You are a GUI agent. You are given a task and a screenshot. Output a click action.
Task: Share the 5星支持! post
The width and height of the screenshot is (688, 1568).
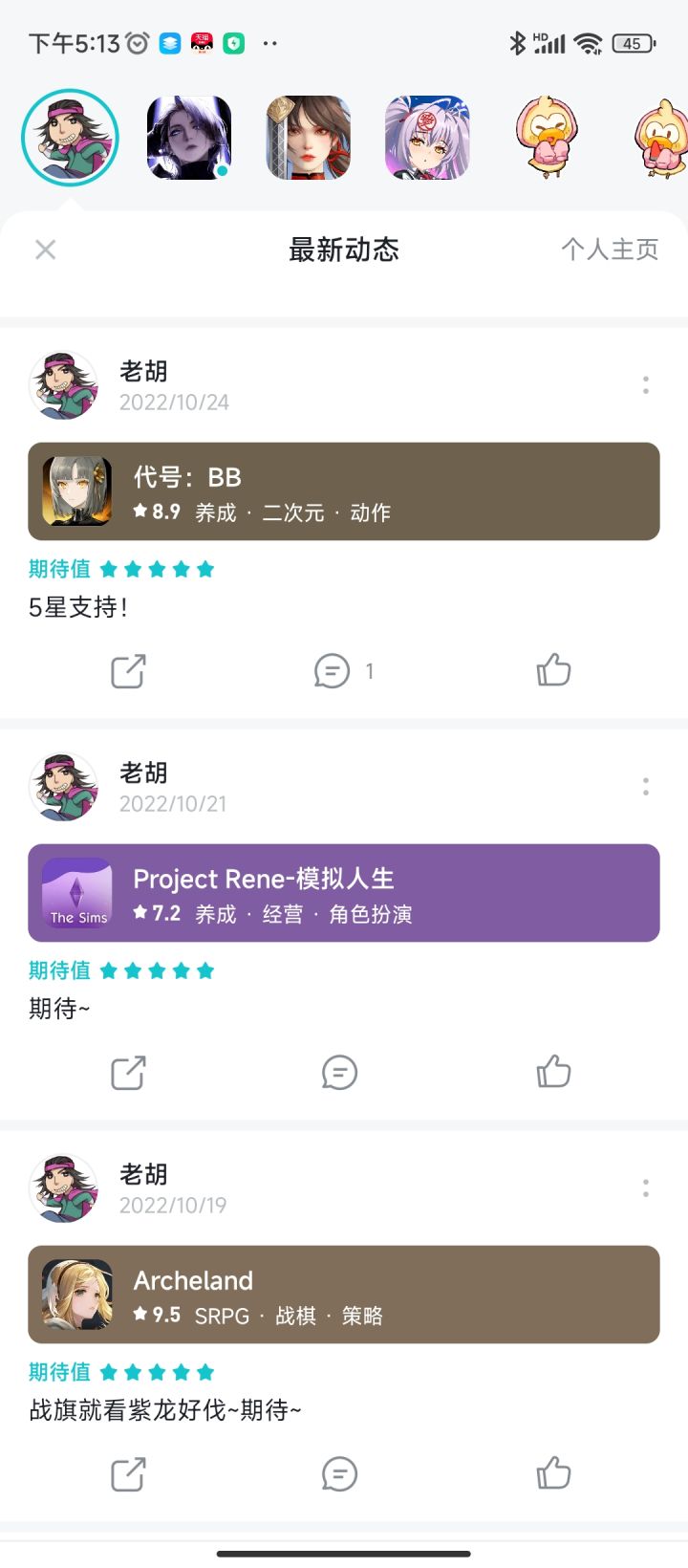[128, 671]
